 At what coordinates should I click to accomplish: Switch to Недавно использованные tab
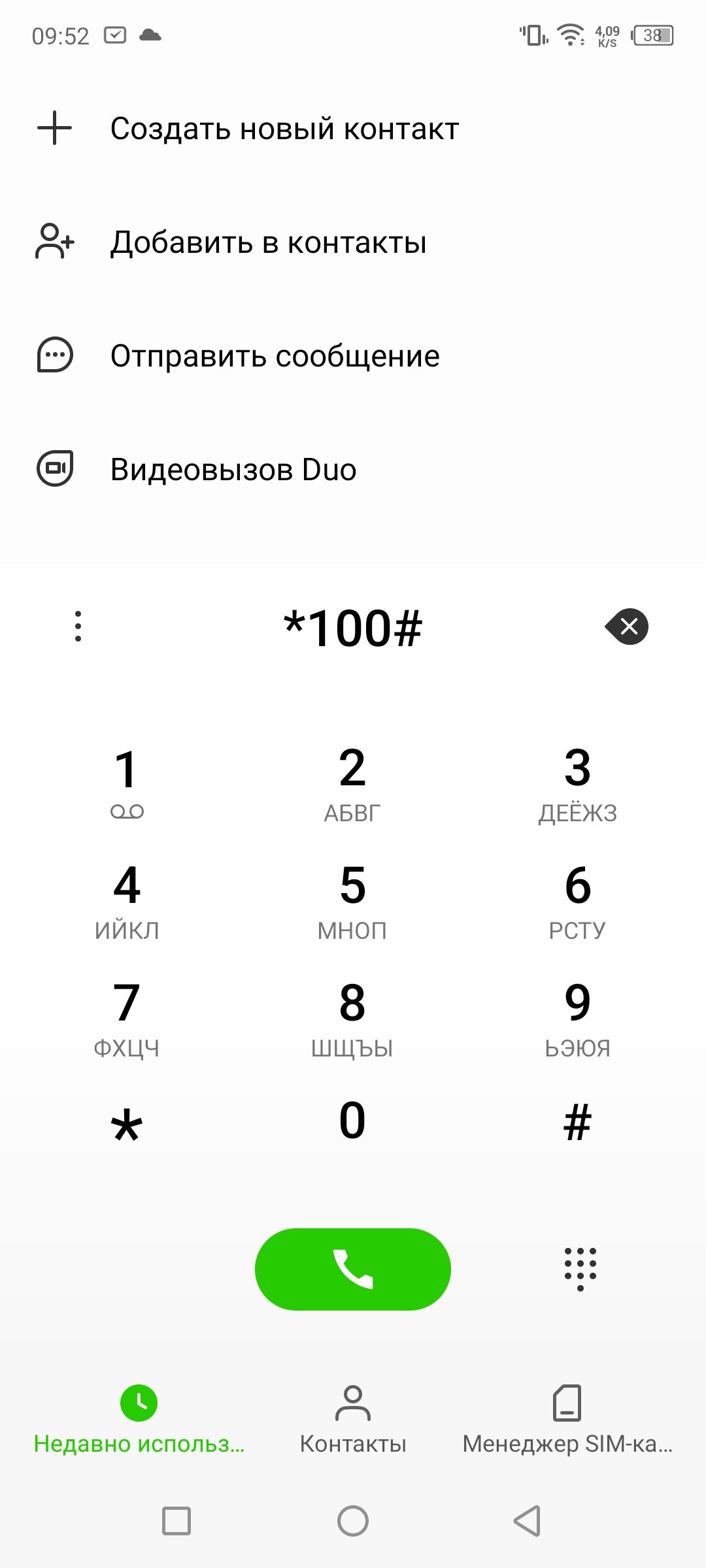click(139, 1419)
